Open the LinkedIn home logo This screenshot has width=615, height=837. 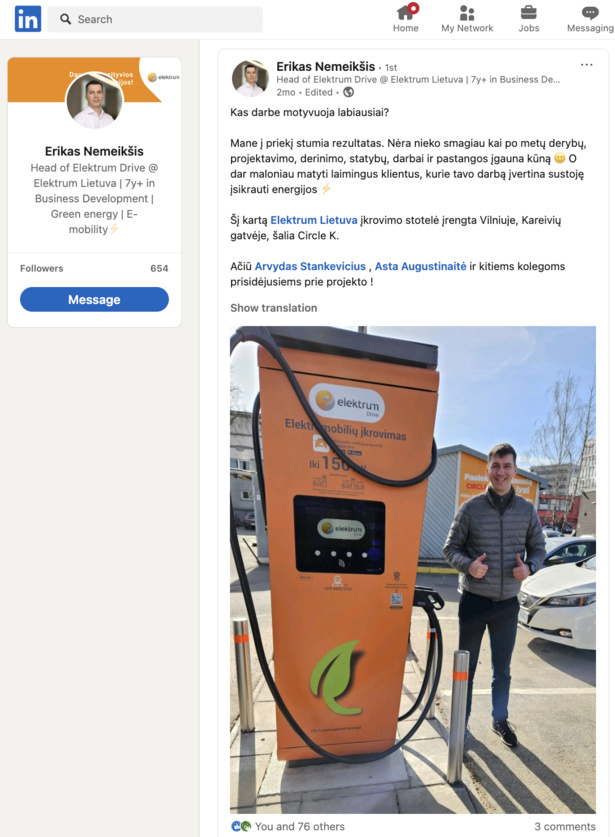[x=28, y=19]
